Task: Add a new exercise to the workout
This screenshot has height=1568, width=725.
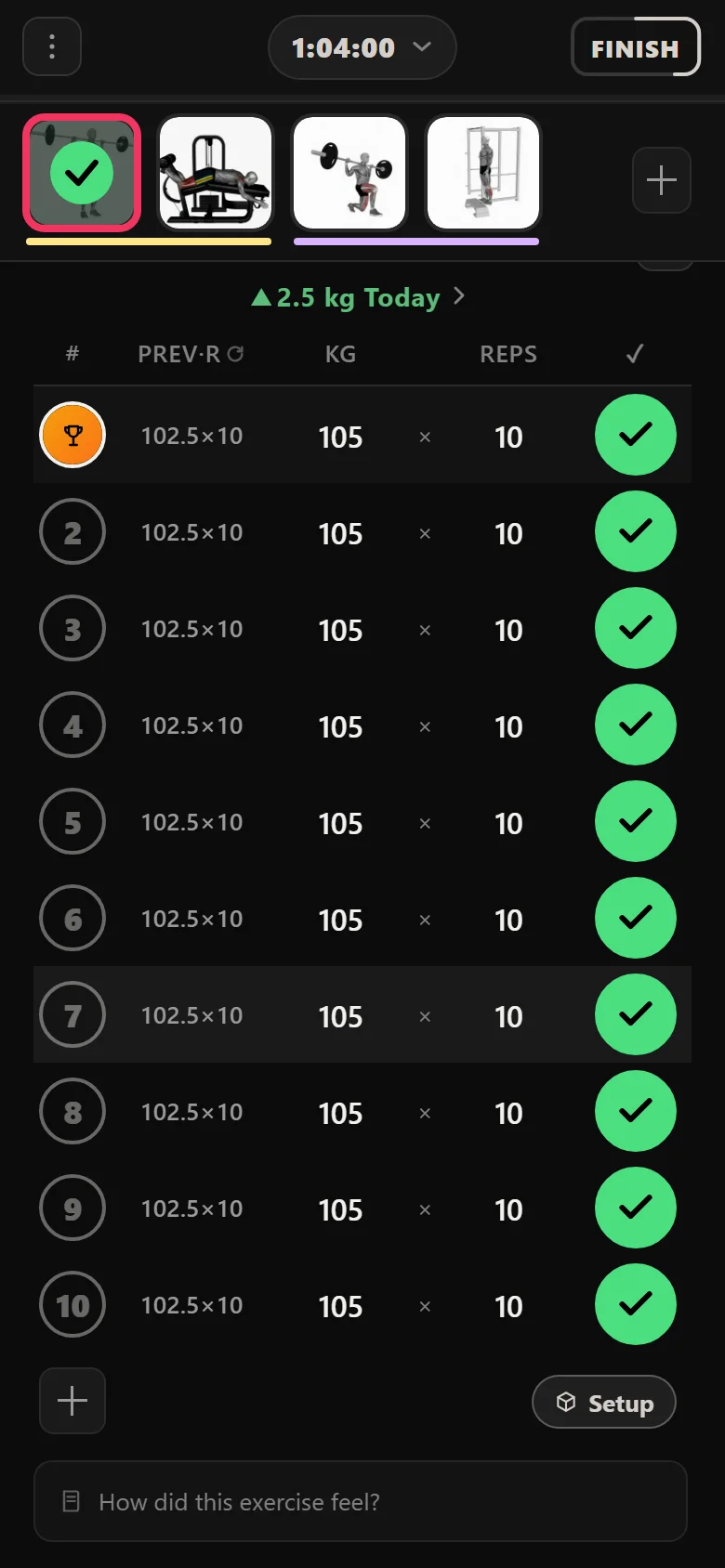Action: 662,180
